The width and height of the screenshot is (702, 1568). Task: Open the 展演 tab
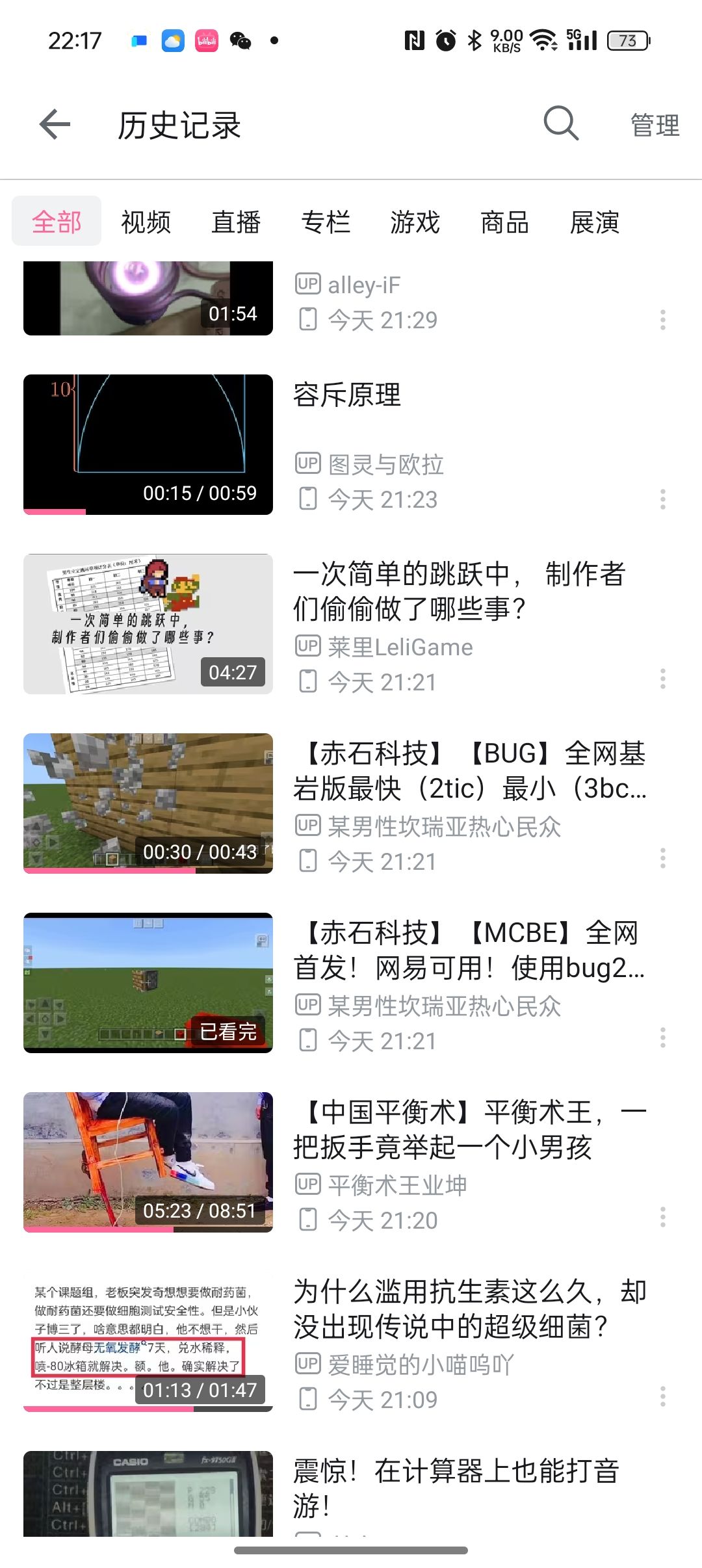click(x=594, y=222)
